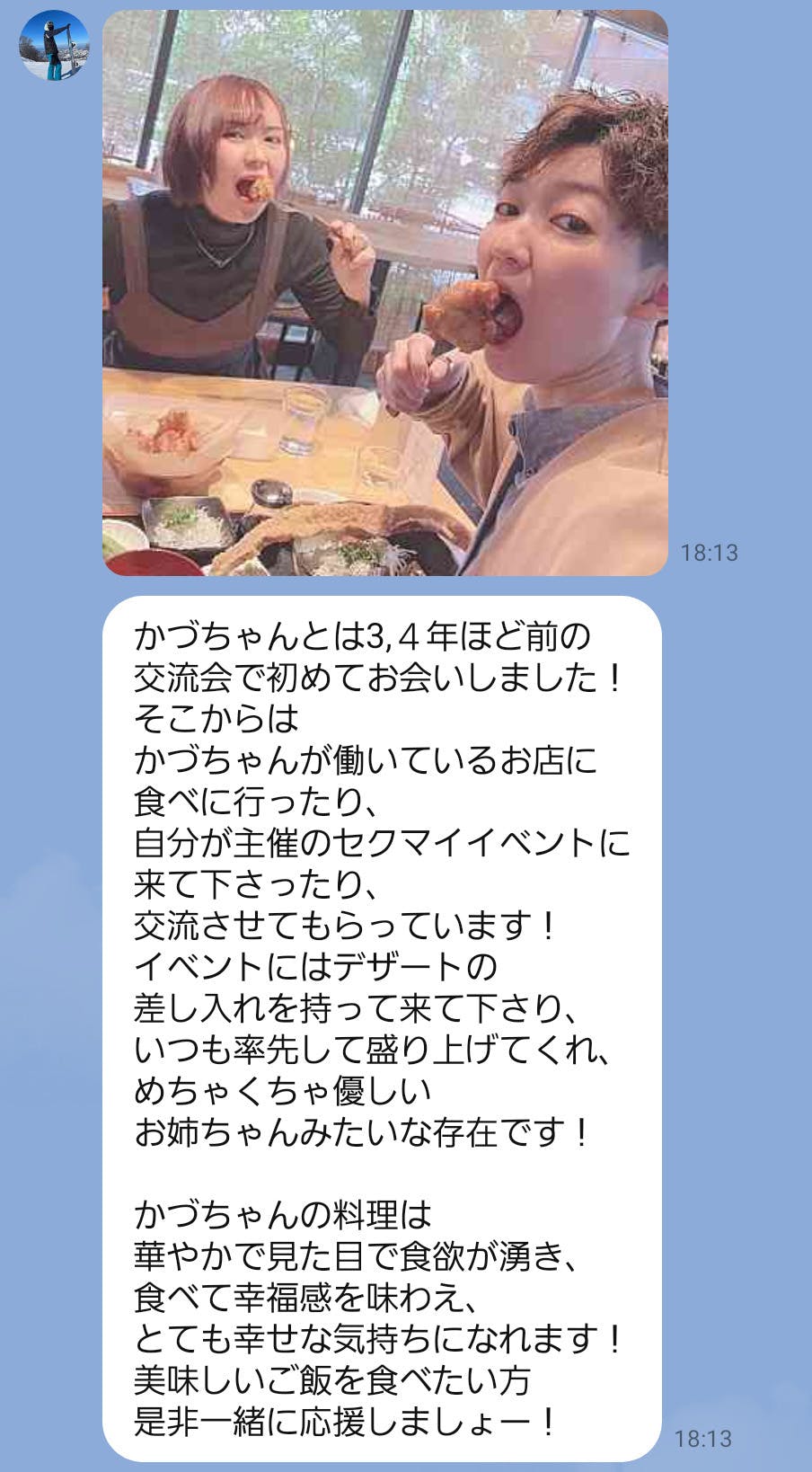Screen dimensions: 812x1472
Task: Open the shared photo of two people eating
Action: [x=385, y=293]
